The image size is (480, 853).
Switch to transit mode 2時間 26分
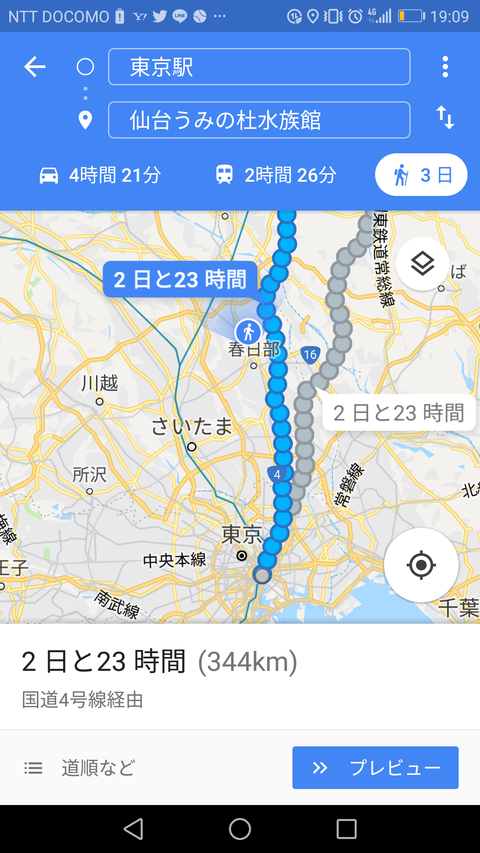[275, 175]
